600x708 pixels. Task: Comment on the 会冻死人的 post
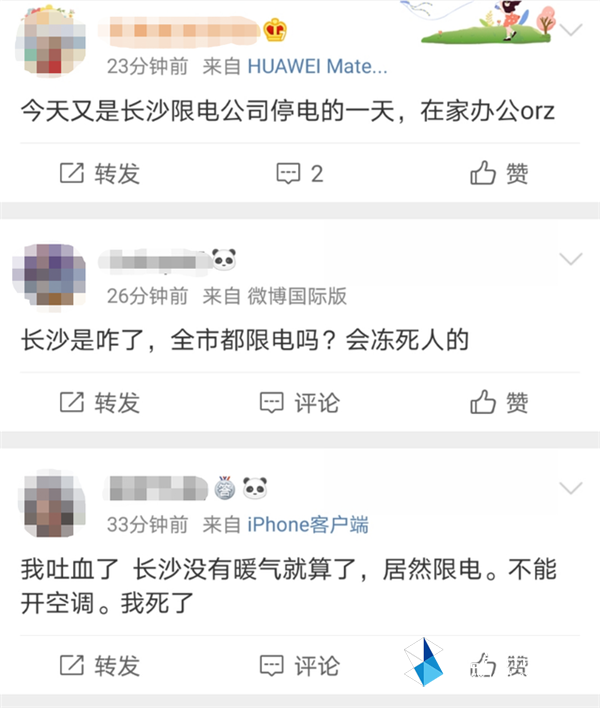pos(299,402)
